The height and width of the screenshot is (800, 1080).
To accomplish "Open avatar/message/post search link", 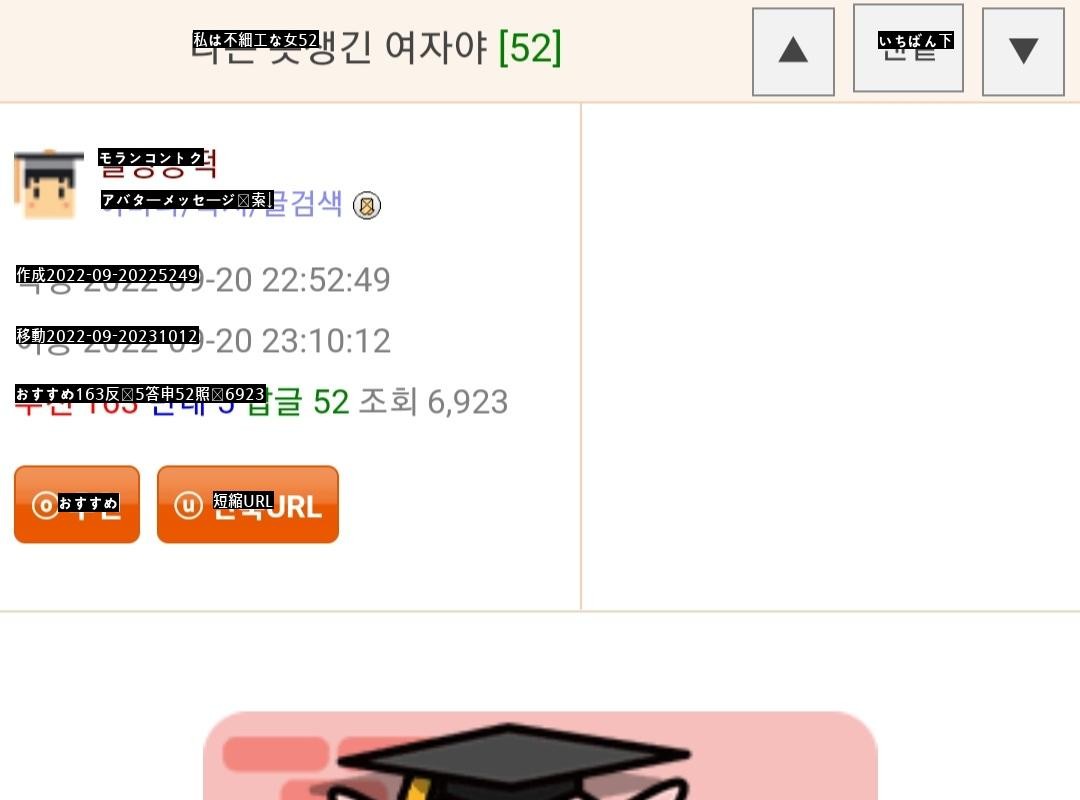I will pos(222,204).
